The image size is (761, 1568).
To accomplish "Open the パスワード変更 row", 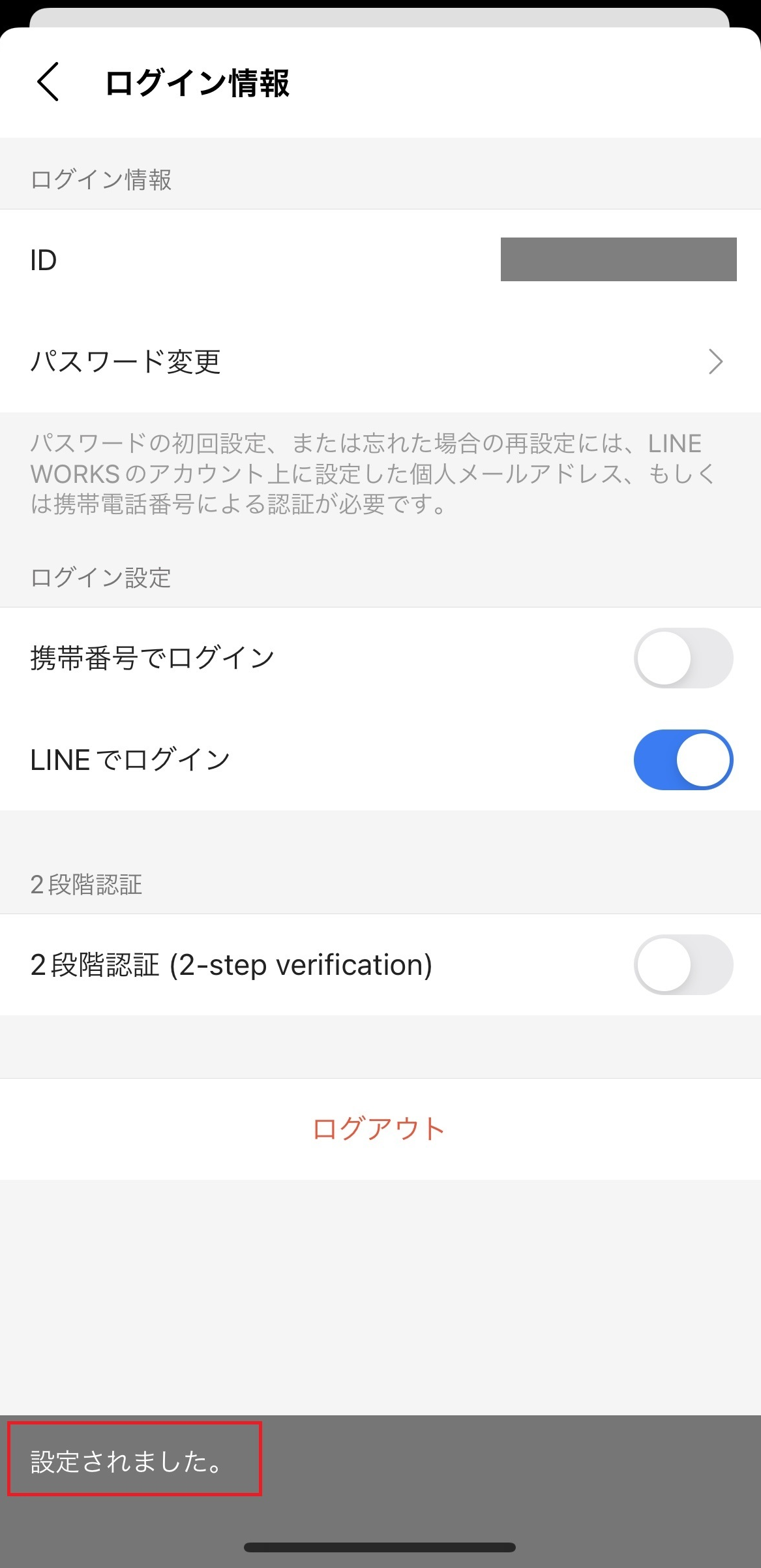I will click(380, 361).
